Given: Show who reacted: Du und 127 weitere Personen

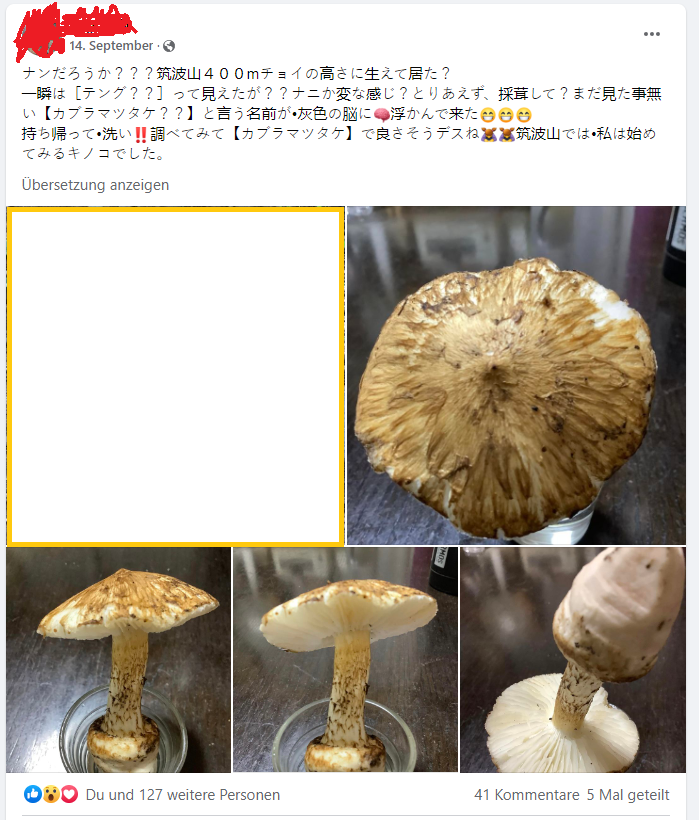Looking at the screenshot, I should 182,795.
